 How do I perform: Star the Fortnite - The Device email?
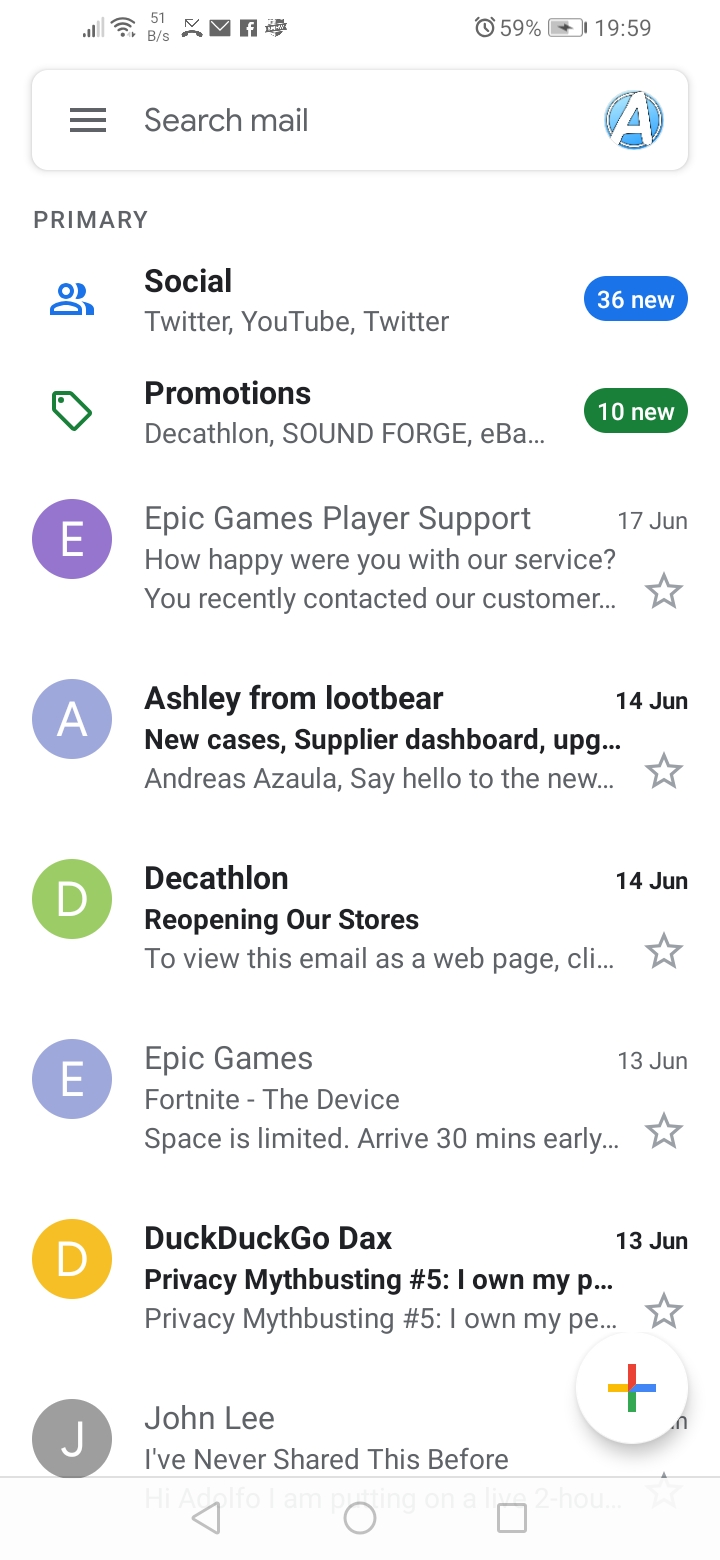click(663, 1132)
